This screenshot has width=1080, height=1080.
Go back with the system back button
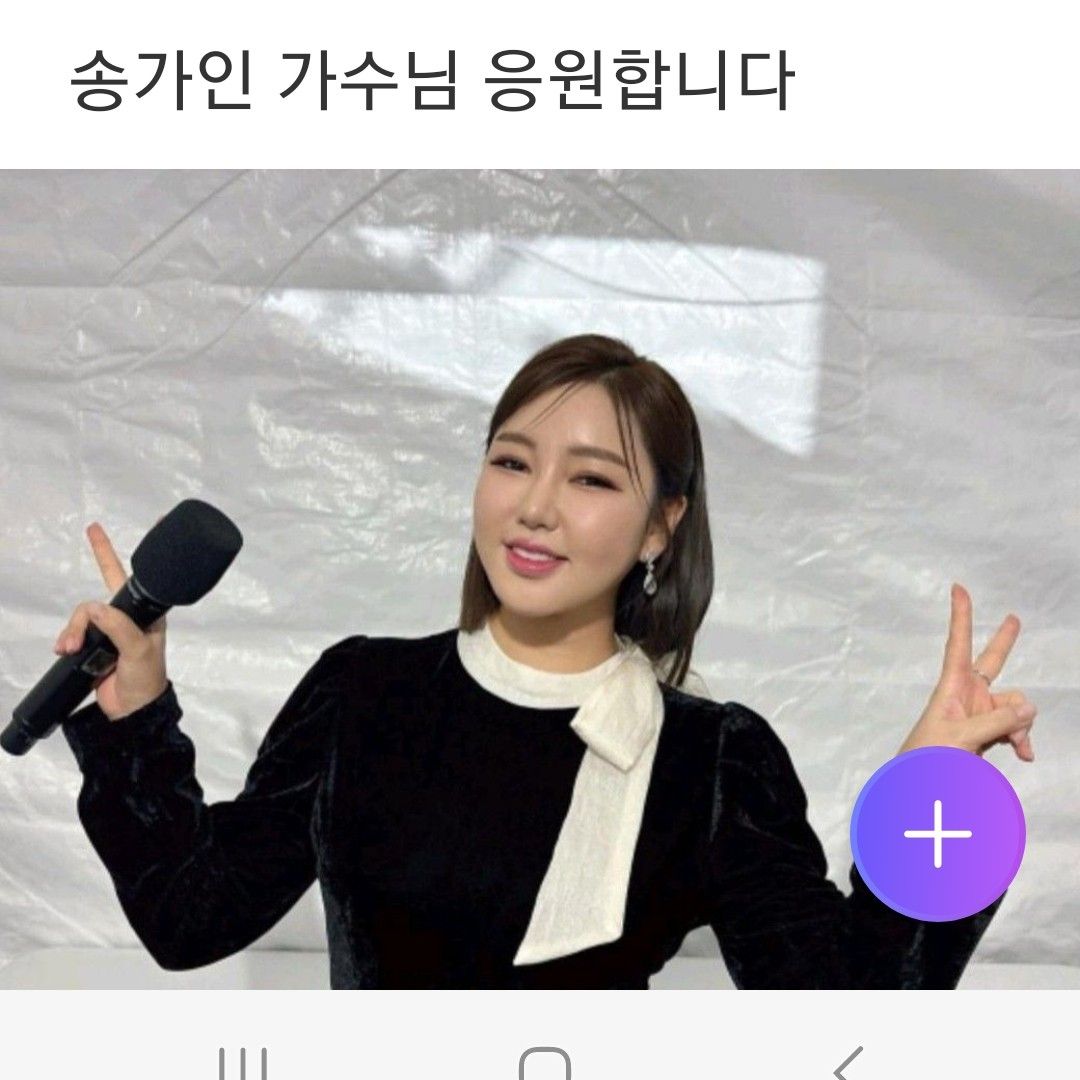(x=848, y=1064)
